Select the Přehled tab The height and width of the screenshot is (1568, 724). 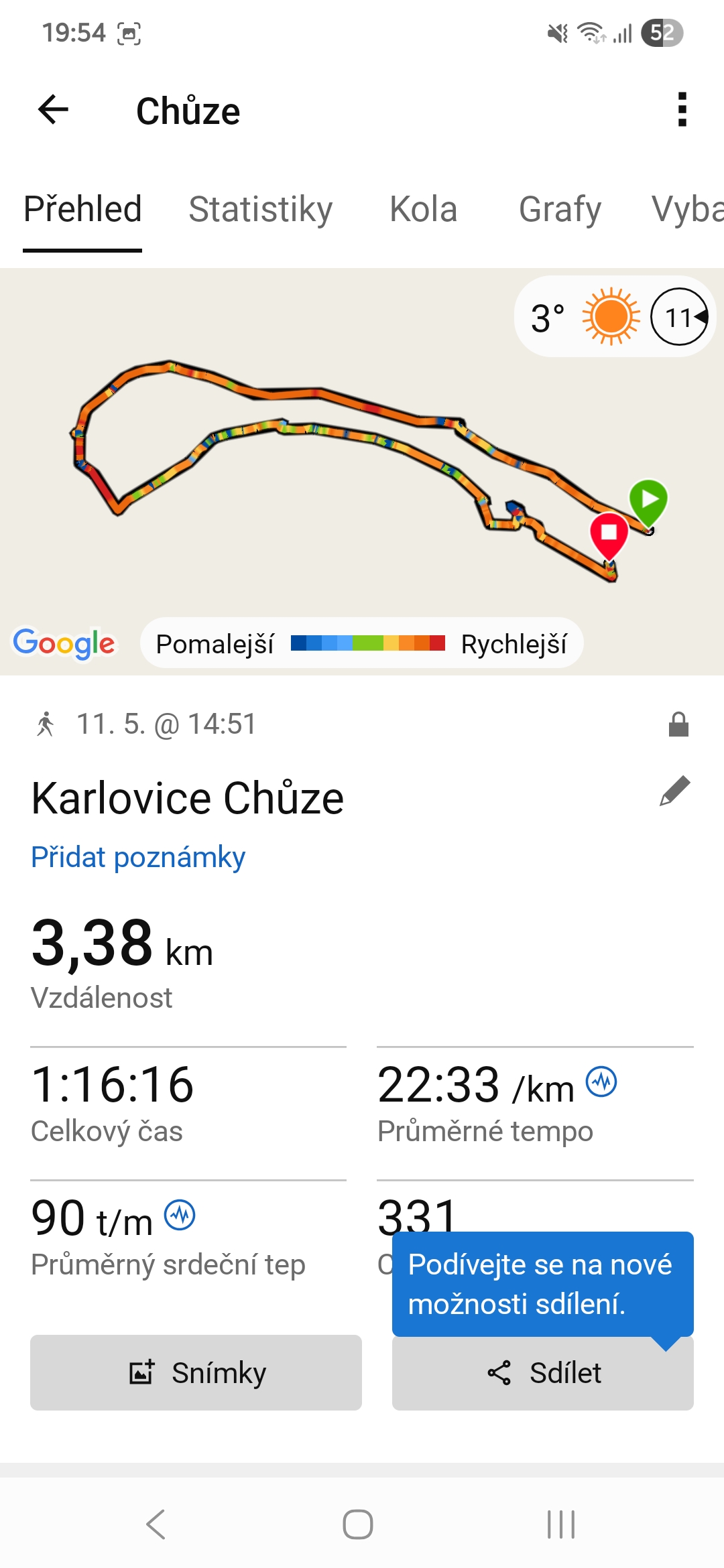[x=82, y=209]
